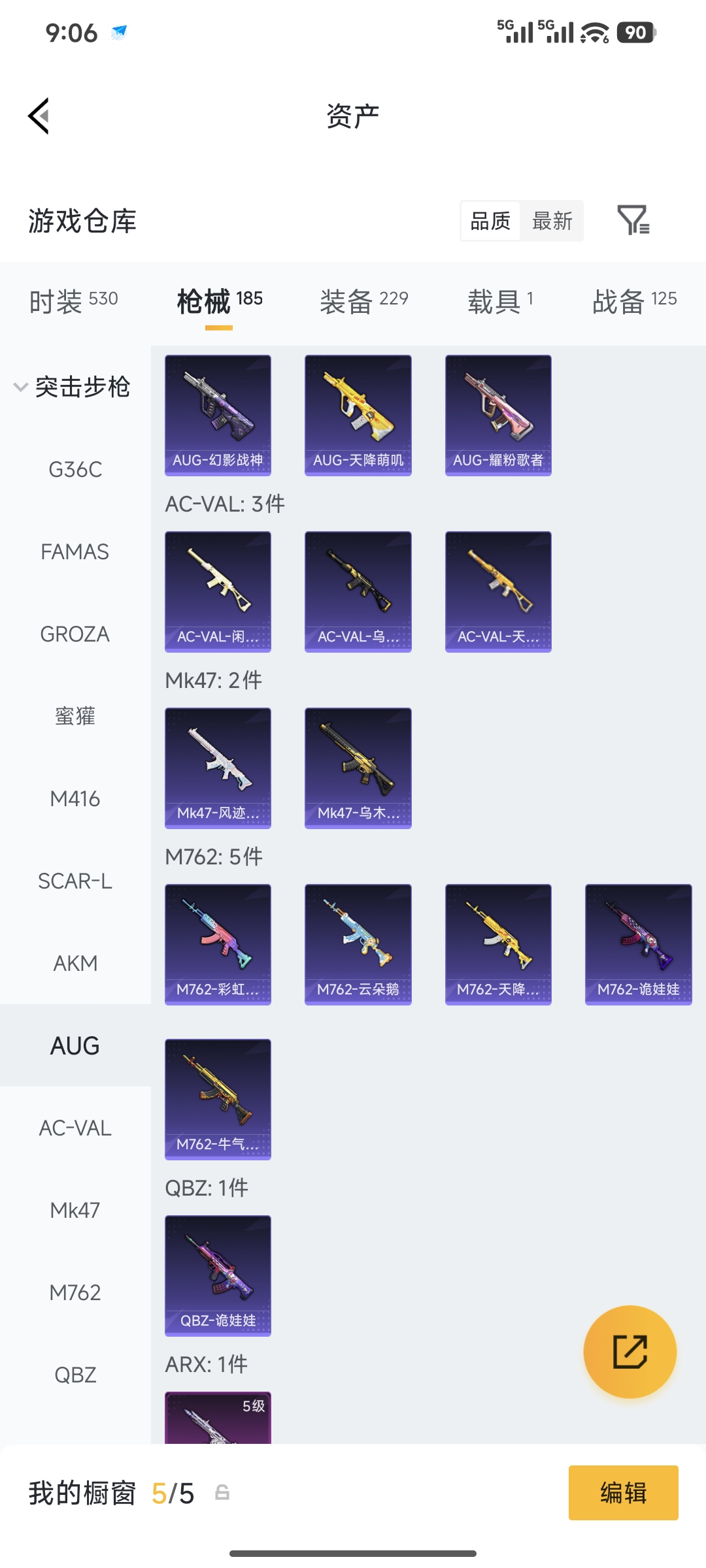Image resolution: width=706 pixels, height=1568 pixels.
Task: Tap the yellow share floating button
Action: [x=630, y=1351]
